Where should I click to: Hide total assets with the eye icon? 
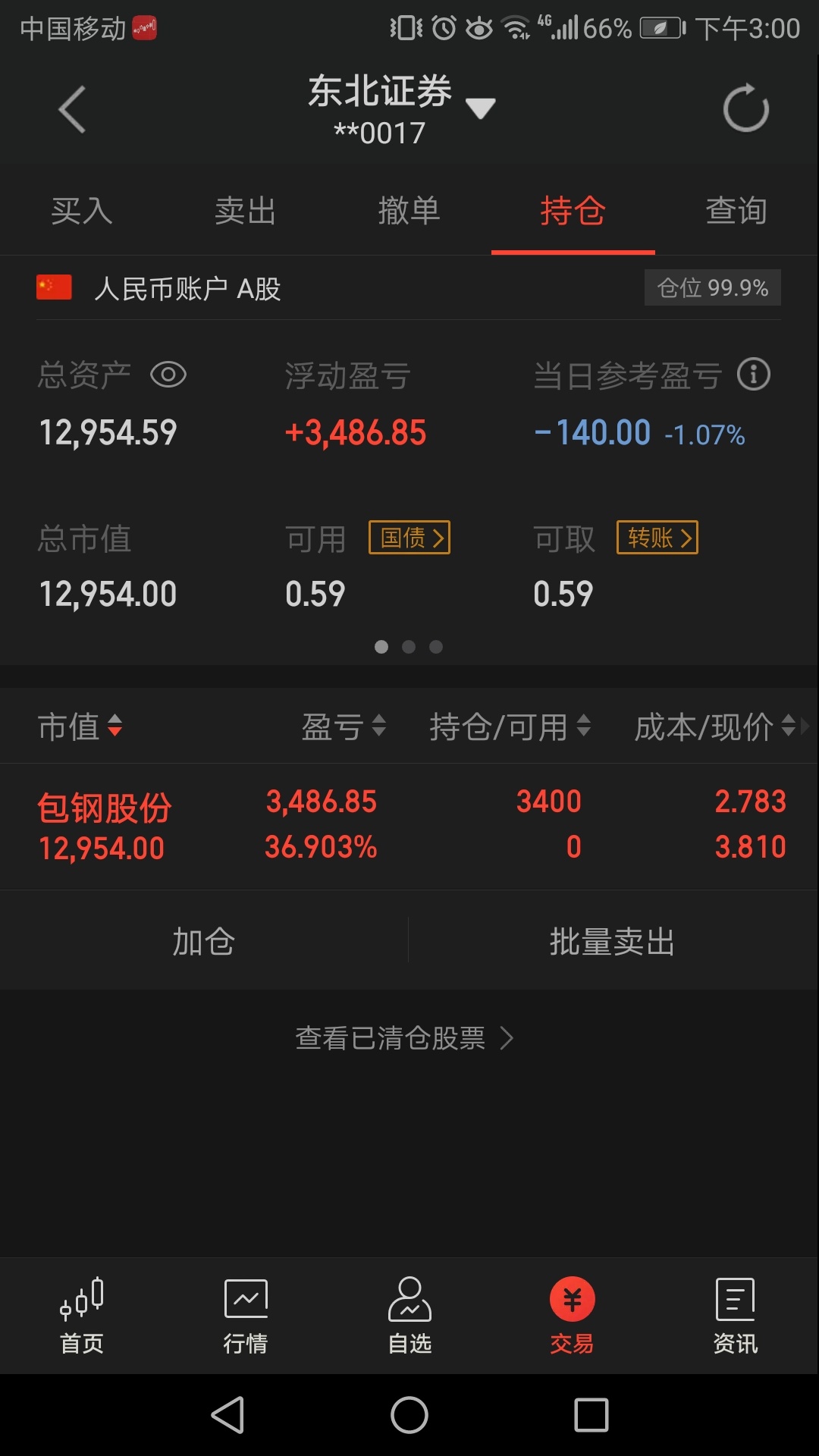click(x=168, y=375)
